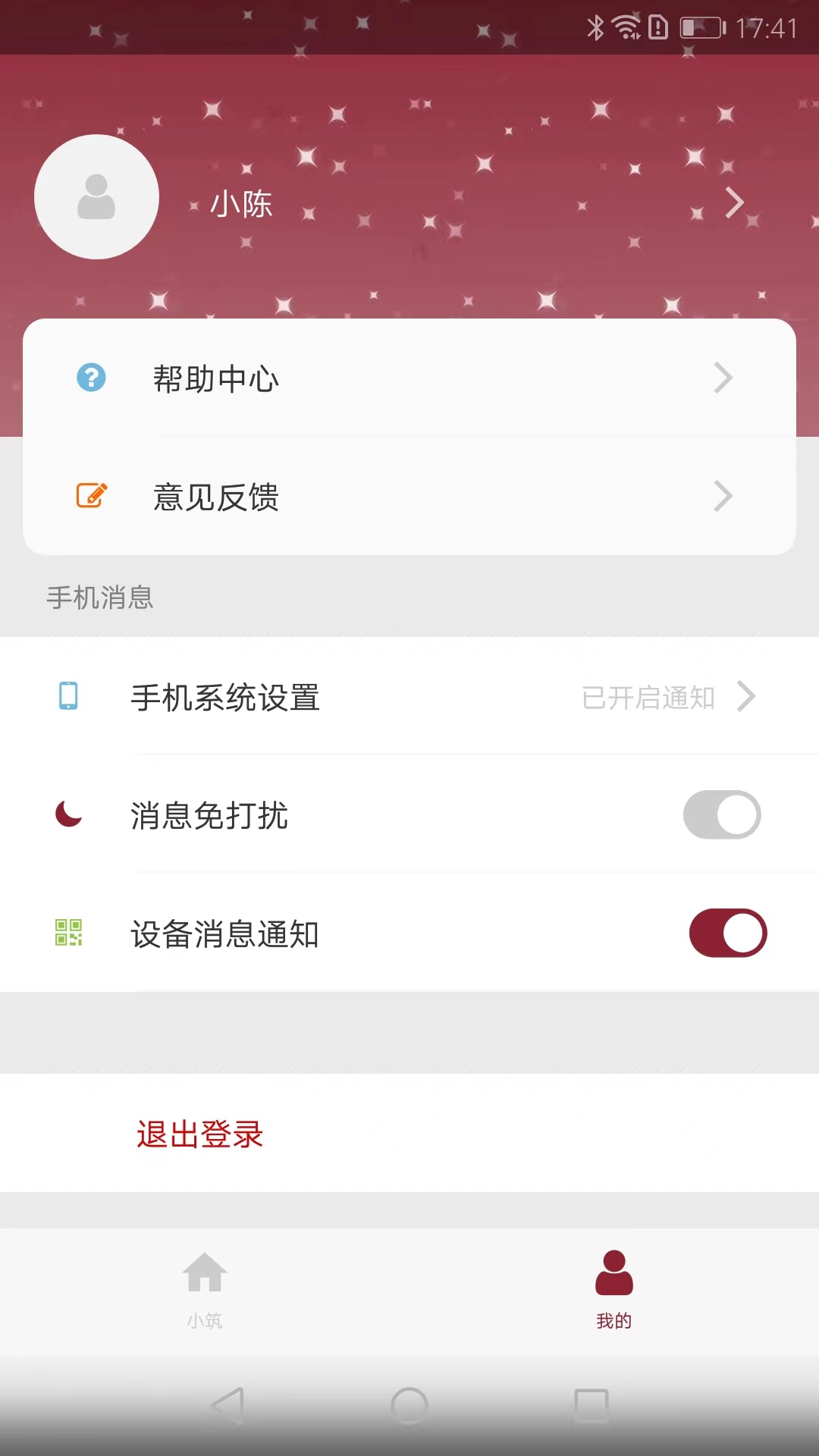Switch to the 小筑 tab
Image resolution: width=819 pixels, height=1456 pixels.
click(x=205, y=1297)
